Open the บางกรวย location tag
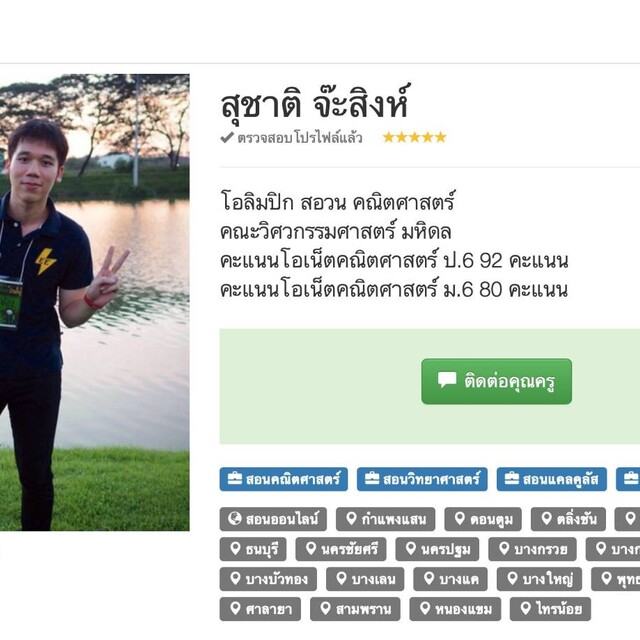 (x=532, y=549)
